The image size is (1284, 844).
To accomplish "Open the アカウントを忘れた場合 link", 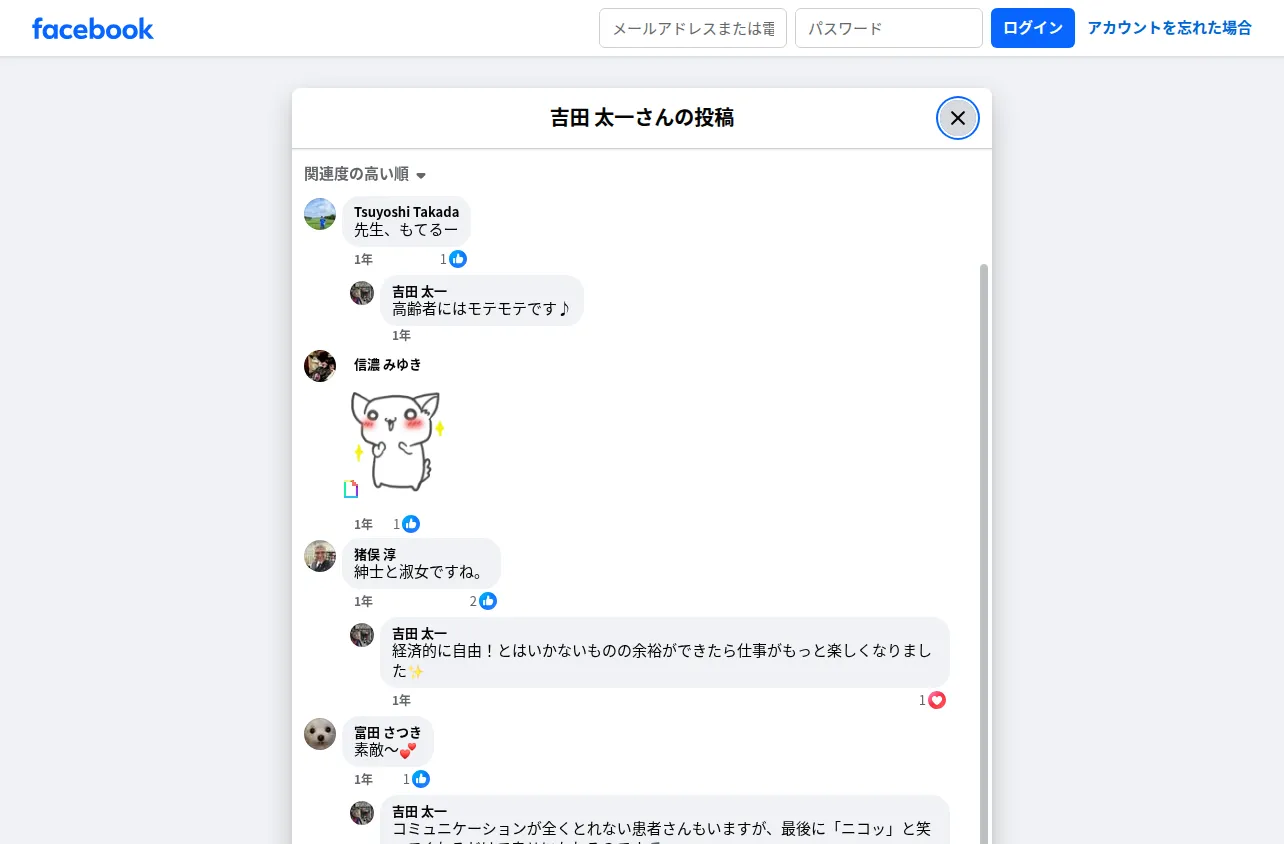I will [1169, 28].
